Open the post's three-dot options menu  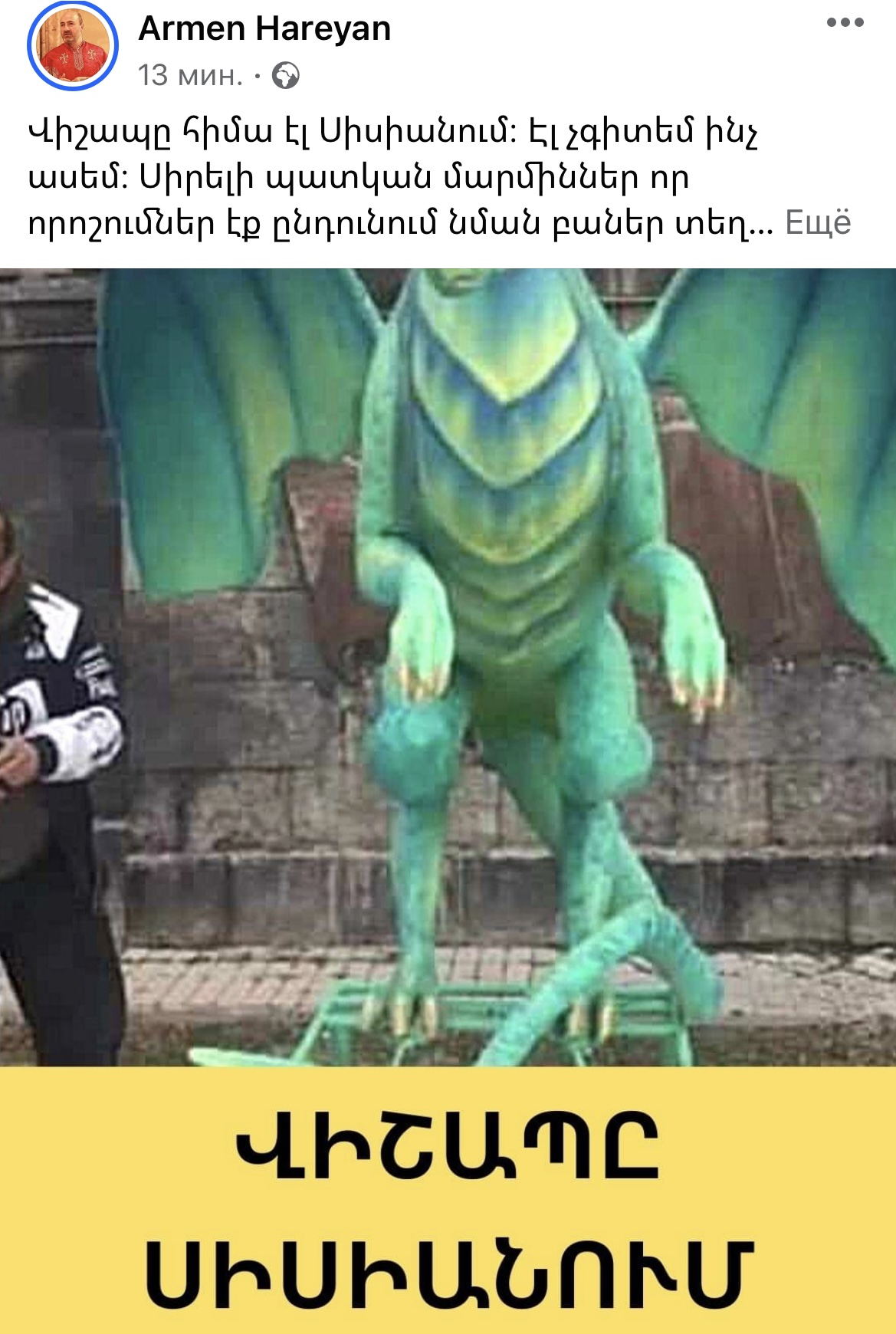pos(845,23)
